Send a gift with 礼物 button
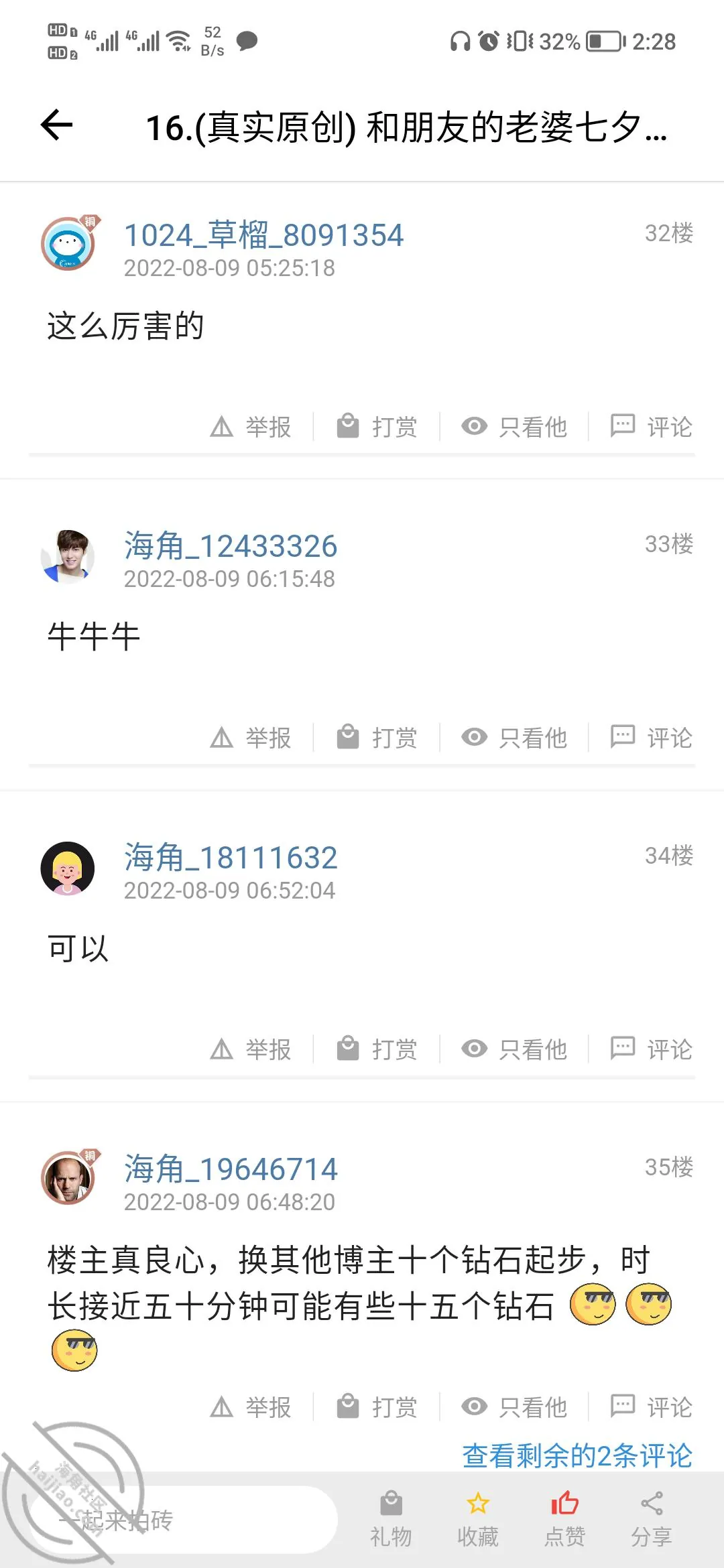Image resolution: width=724 pixels, height=1568 pixels. [391, 1519]
